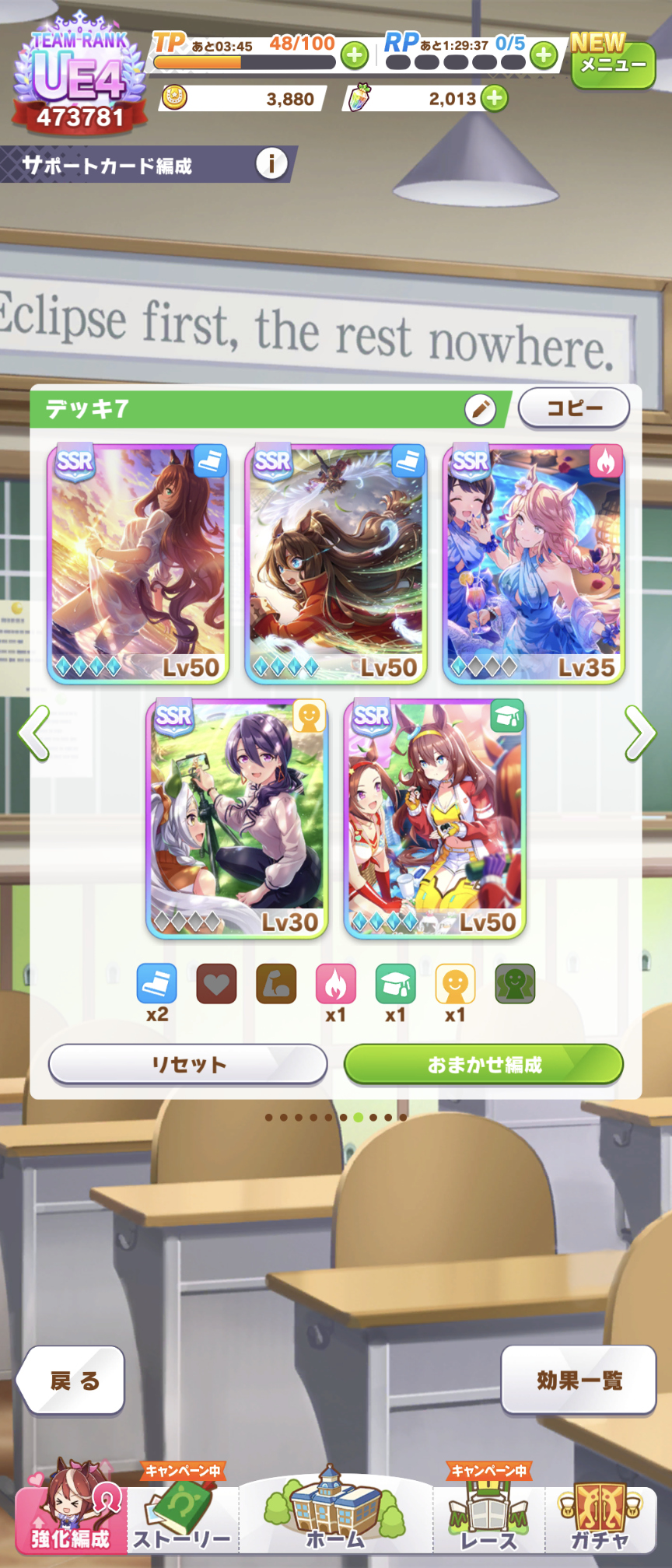The height and width of the screenshot is (1568, 672).
Task: Switch to the ガチャ tab
Action: [x=600, y=1513]
